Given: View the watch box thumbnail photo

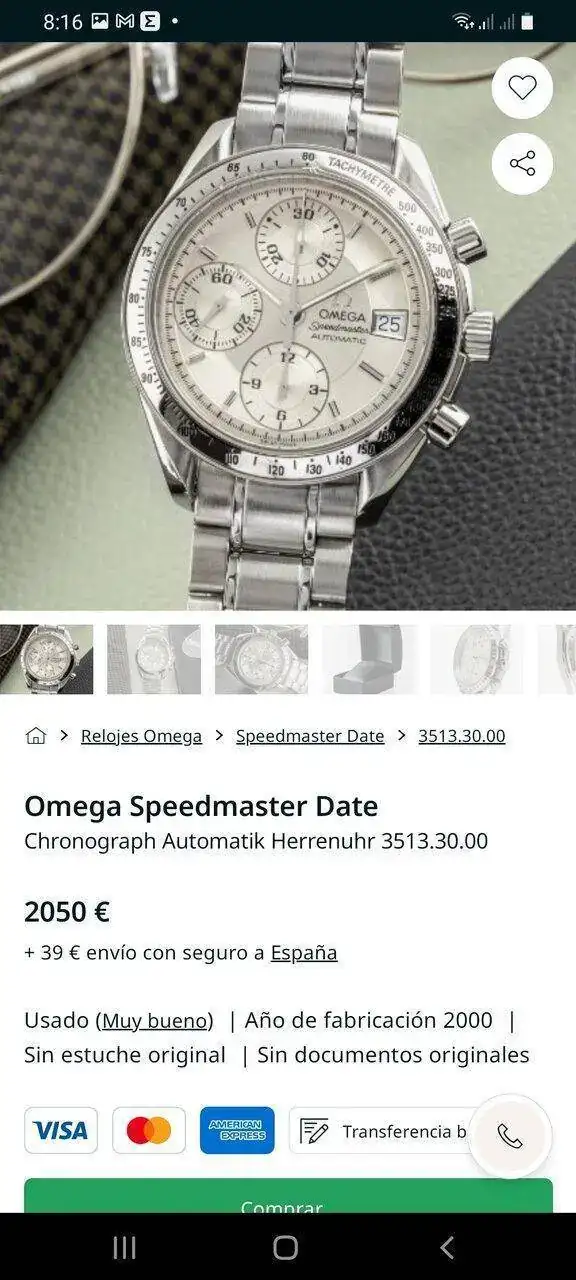Looking at the screenshot, I should [369, 659].
